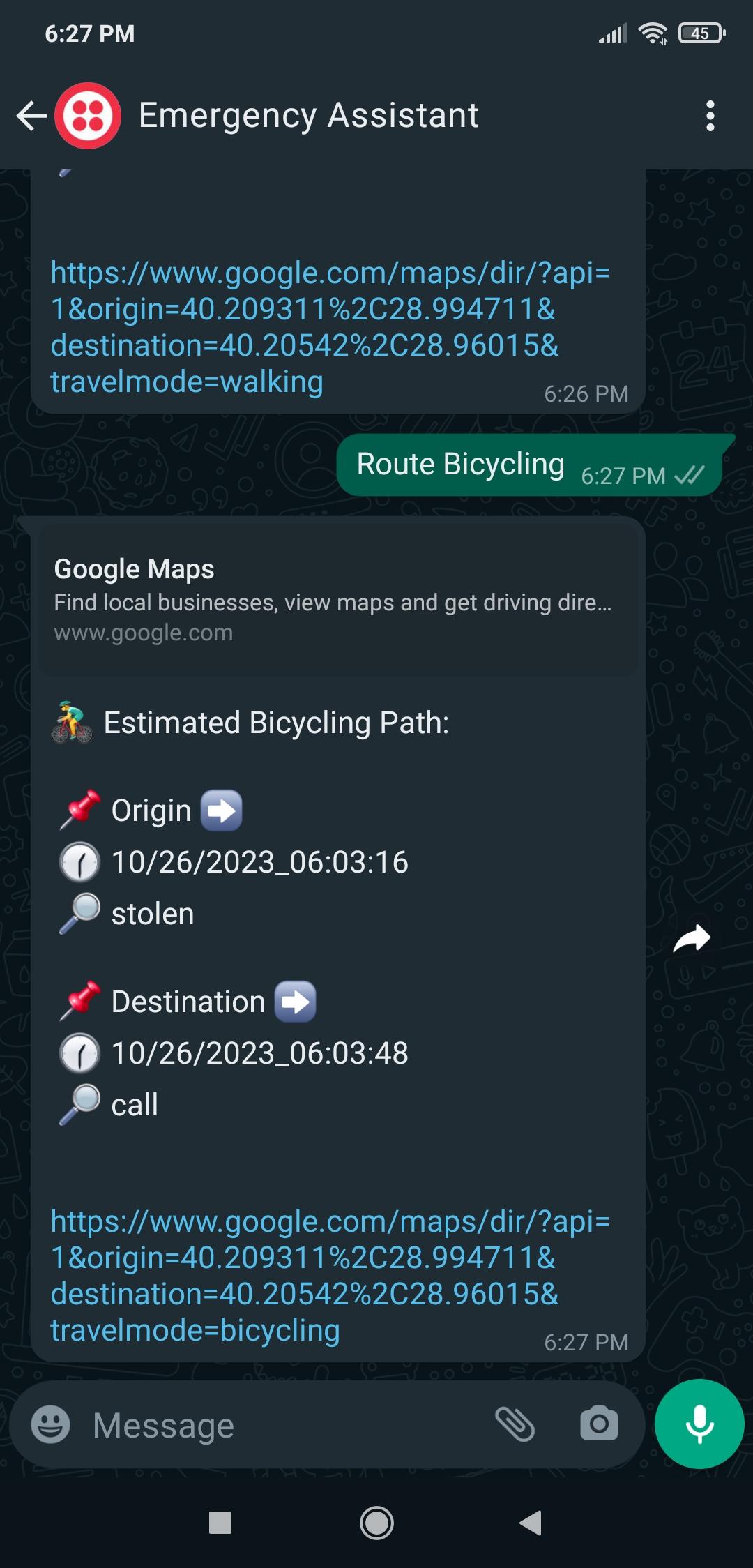Record a voice message

tap(699, 1424)
